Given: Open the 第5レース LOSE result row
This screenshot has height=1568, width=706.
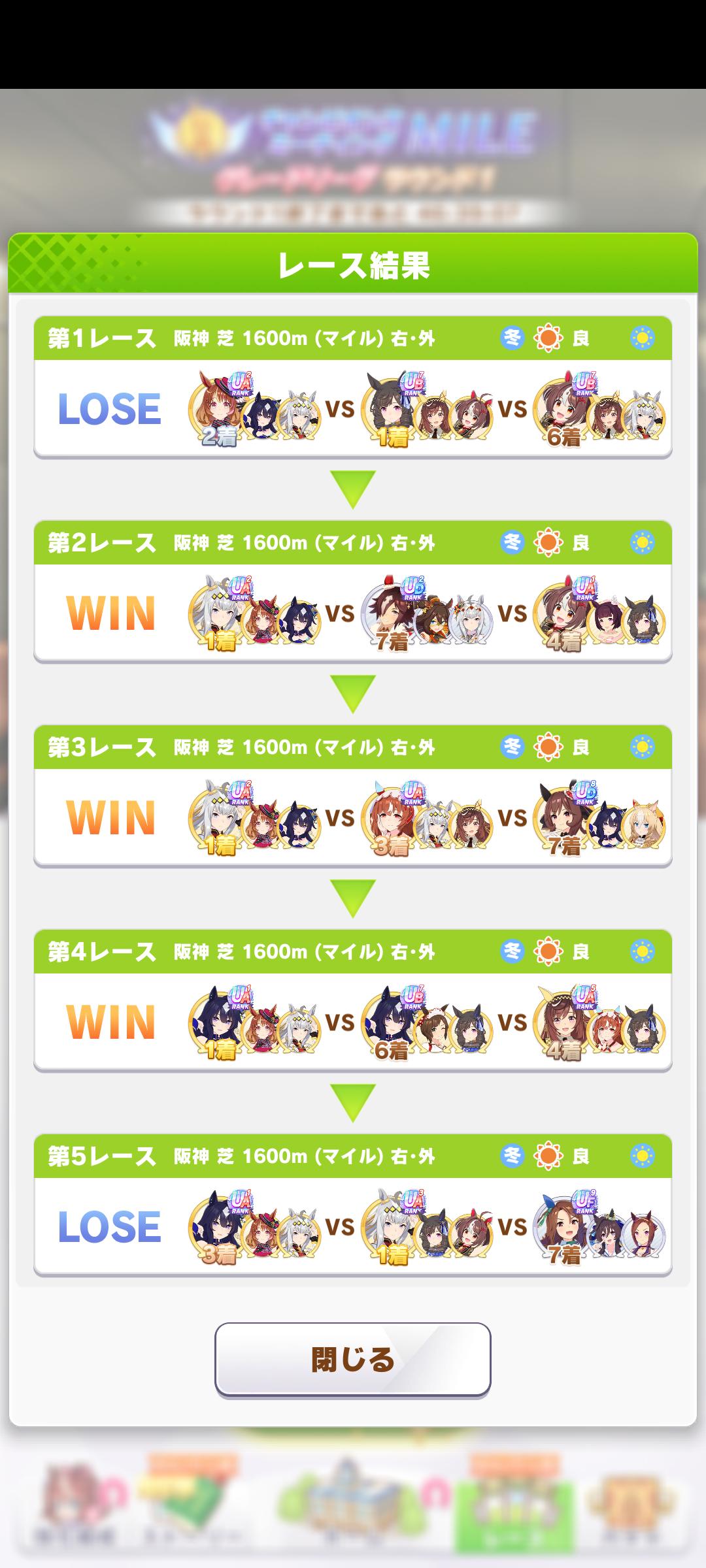Looking at the screenshot, I should [352, 1226].
